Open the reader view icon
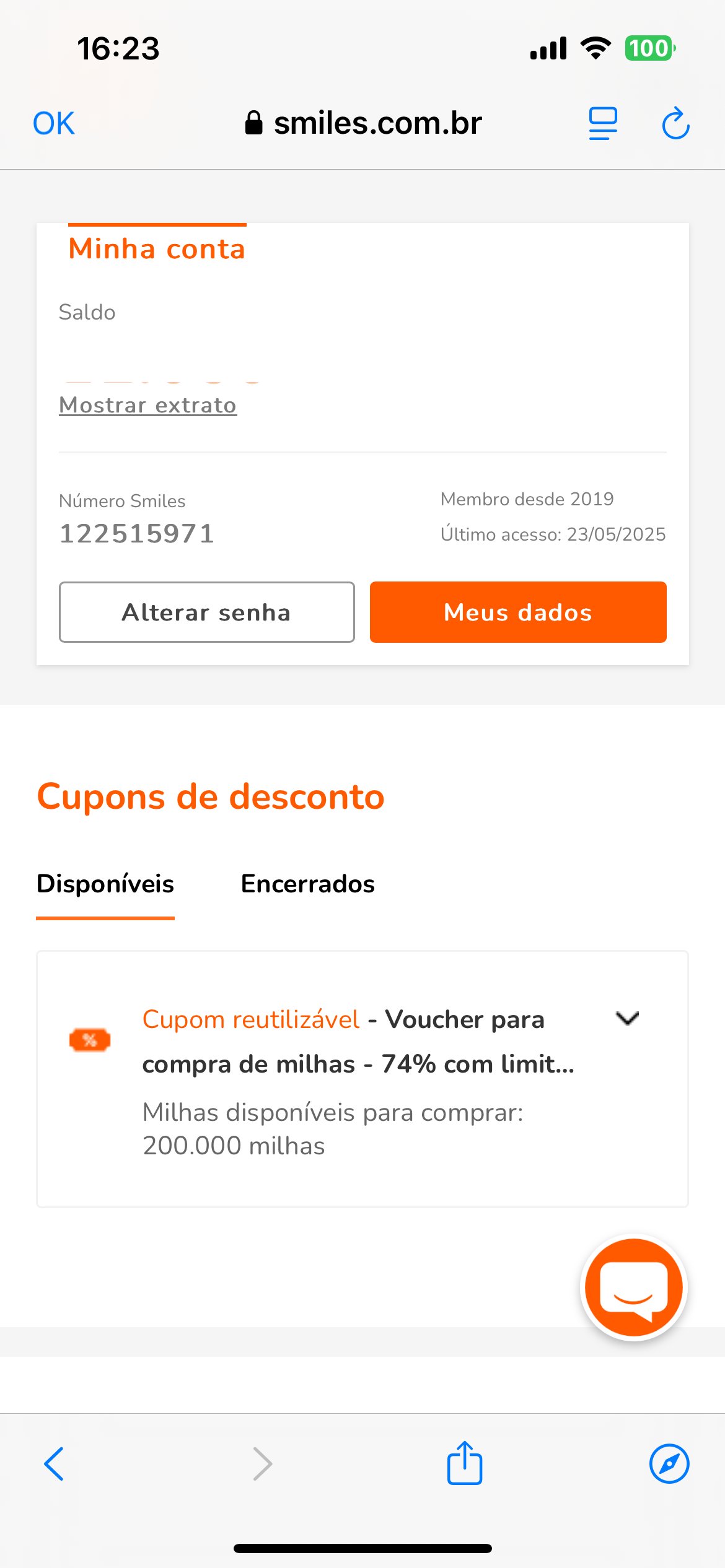 click(x=603, y=123)
